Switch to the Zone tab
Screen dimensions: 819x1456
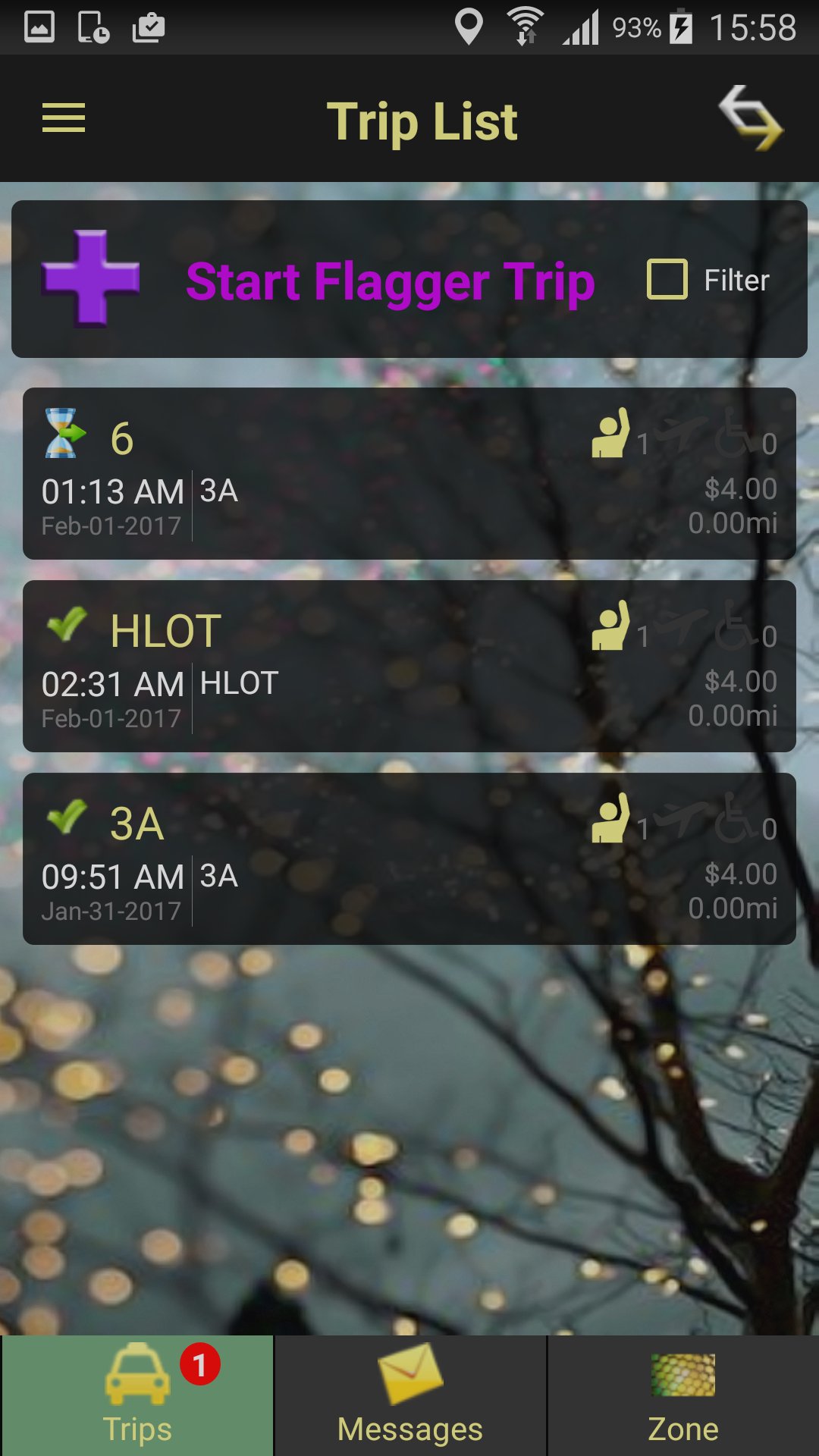tap(683, 1395)
